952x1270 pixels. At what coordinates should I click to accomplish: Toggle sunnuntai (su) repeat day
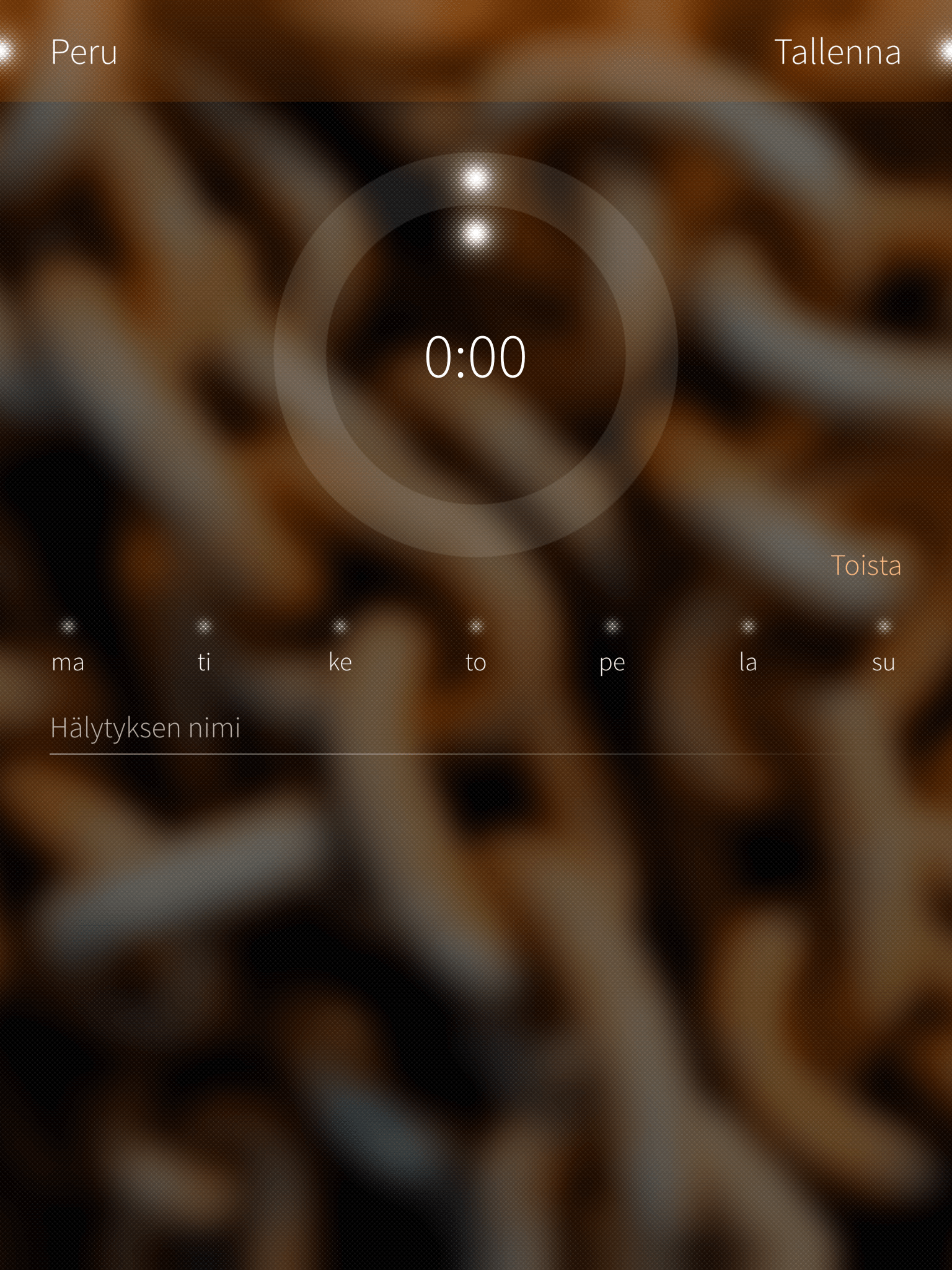pos(883,648)
